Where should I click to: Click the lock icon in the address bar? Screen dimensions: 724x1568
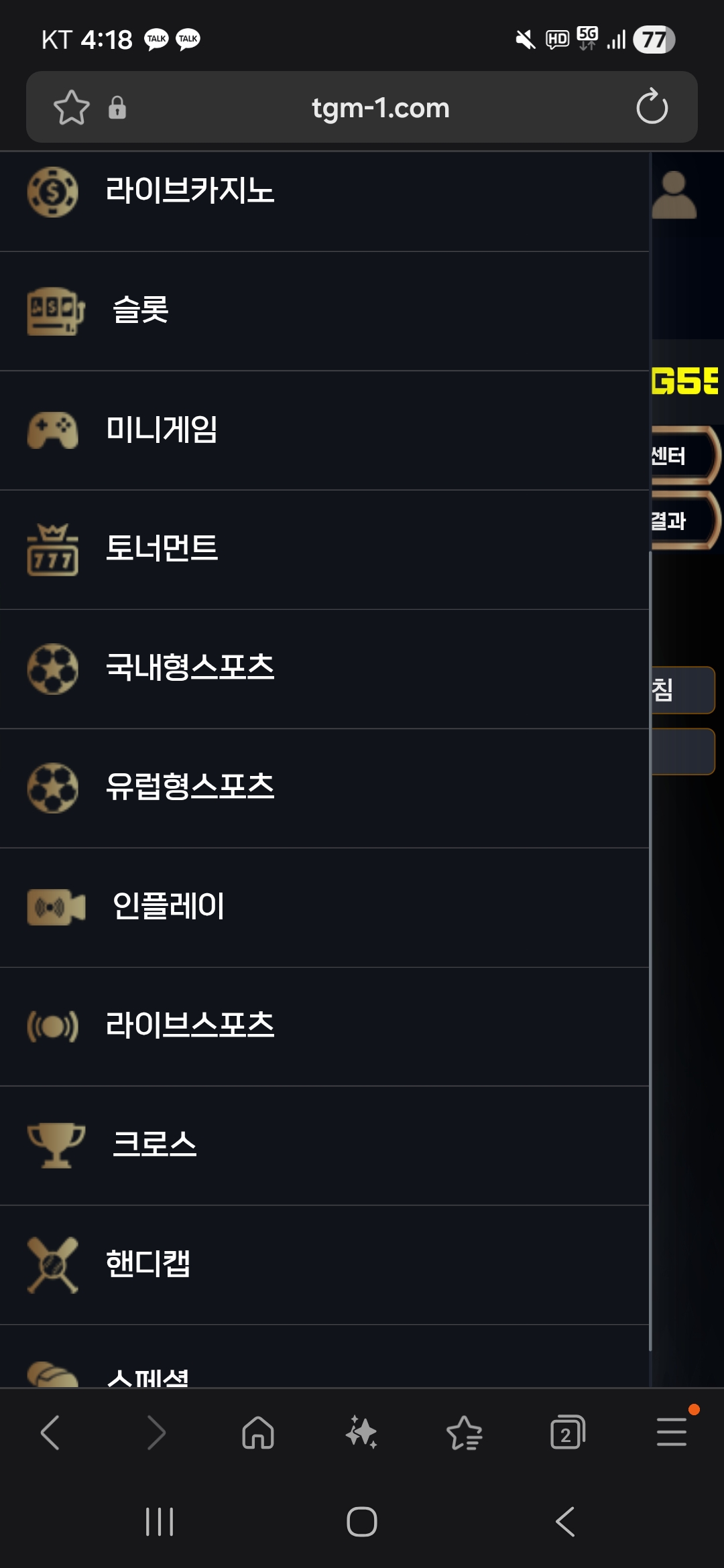118,108
